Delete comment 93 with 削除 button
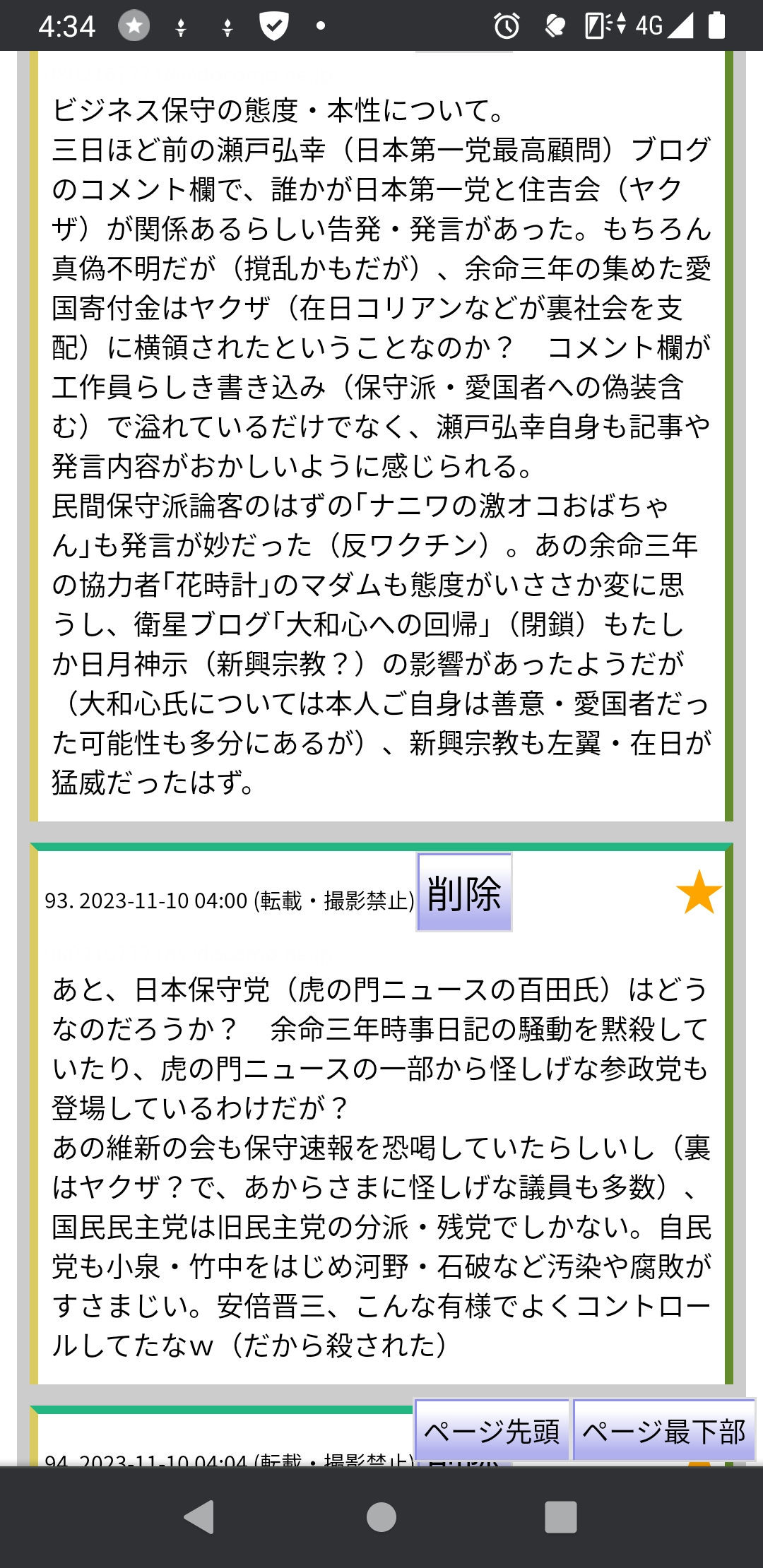This screenshot has width=763, height=1568. pos(464,893)
